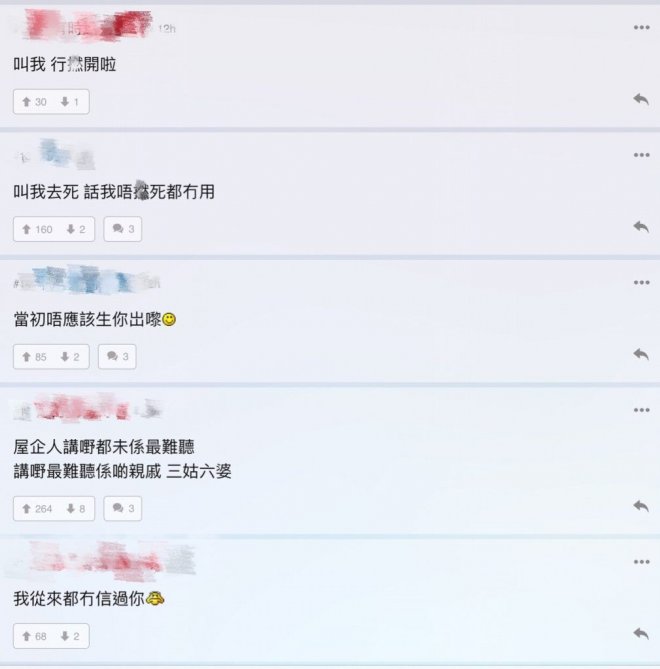The height and width of the screenshot is (669, 660).
Task: Open overflow menu on "叫我去死" comment
Action: coord(641,155)
